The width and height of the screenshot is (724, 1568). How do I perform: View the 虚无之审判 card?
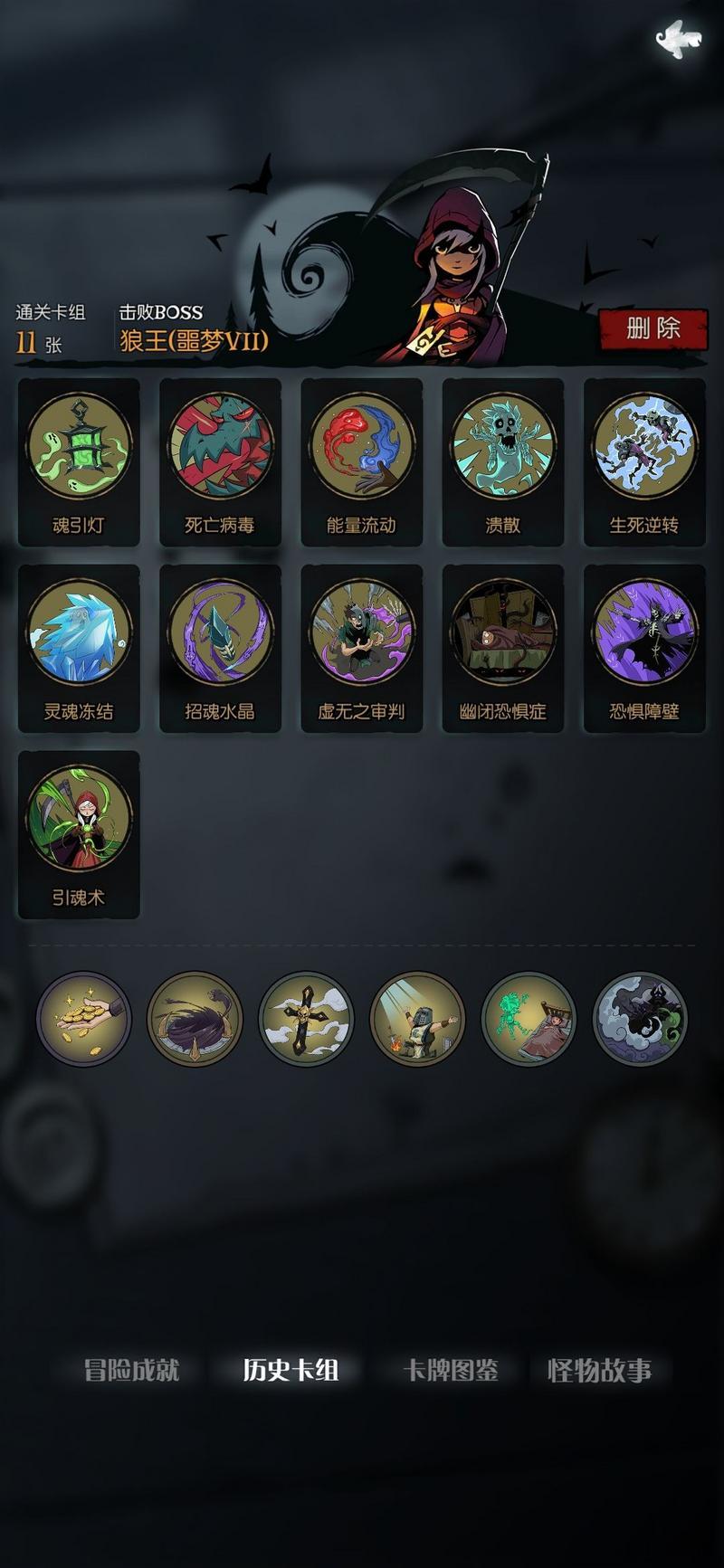tap(361, 648)
